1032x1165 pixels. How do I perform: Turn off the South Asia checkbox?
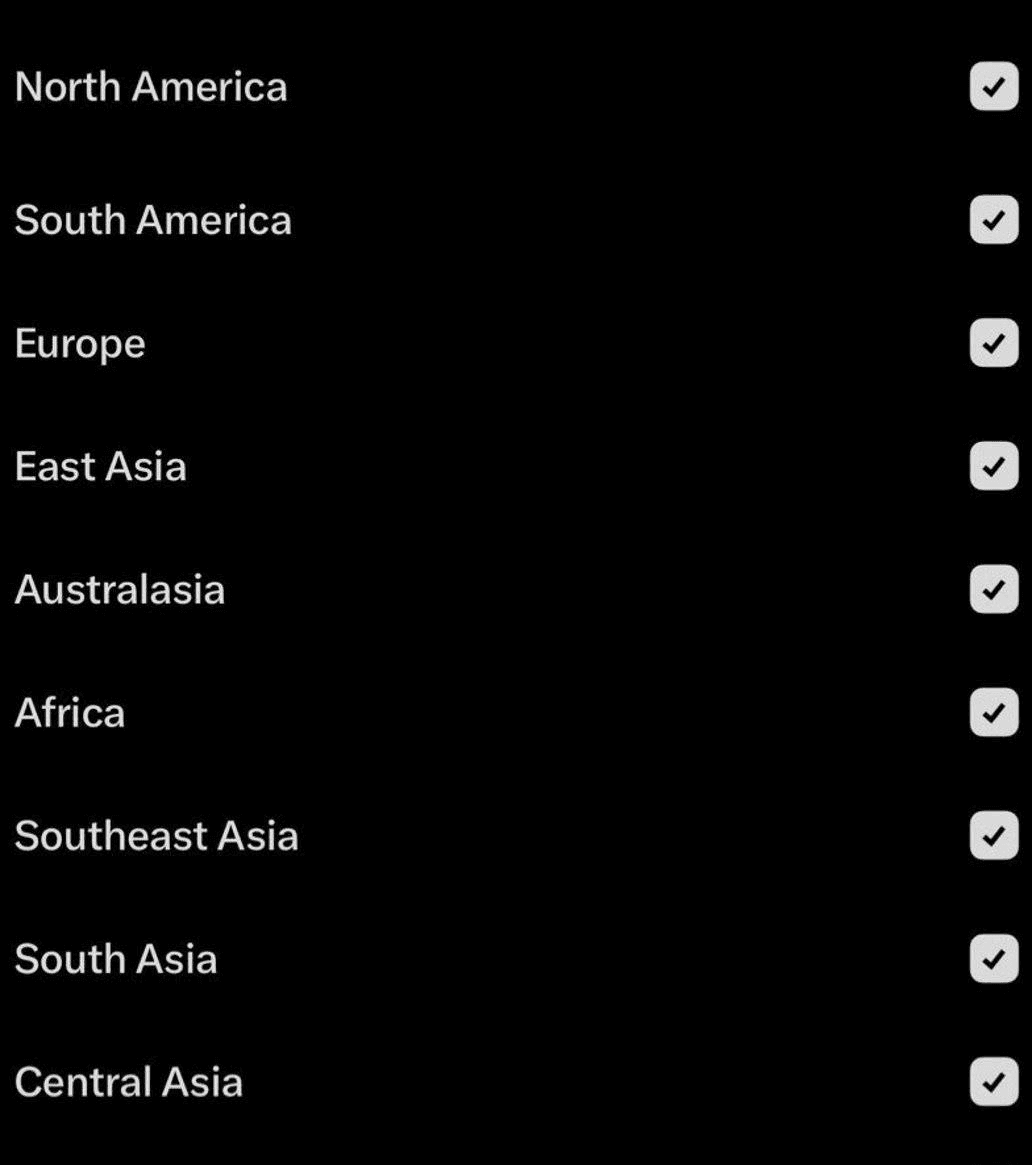pyautogui.click(x=993, y=958)
